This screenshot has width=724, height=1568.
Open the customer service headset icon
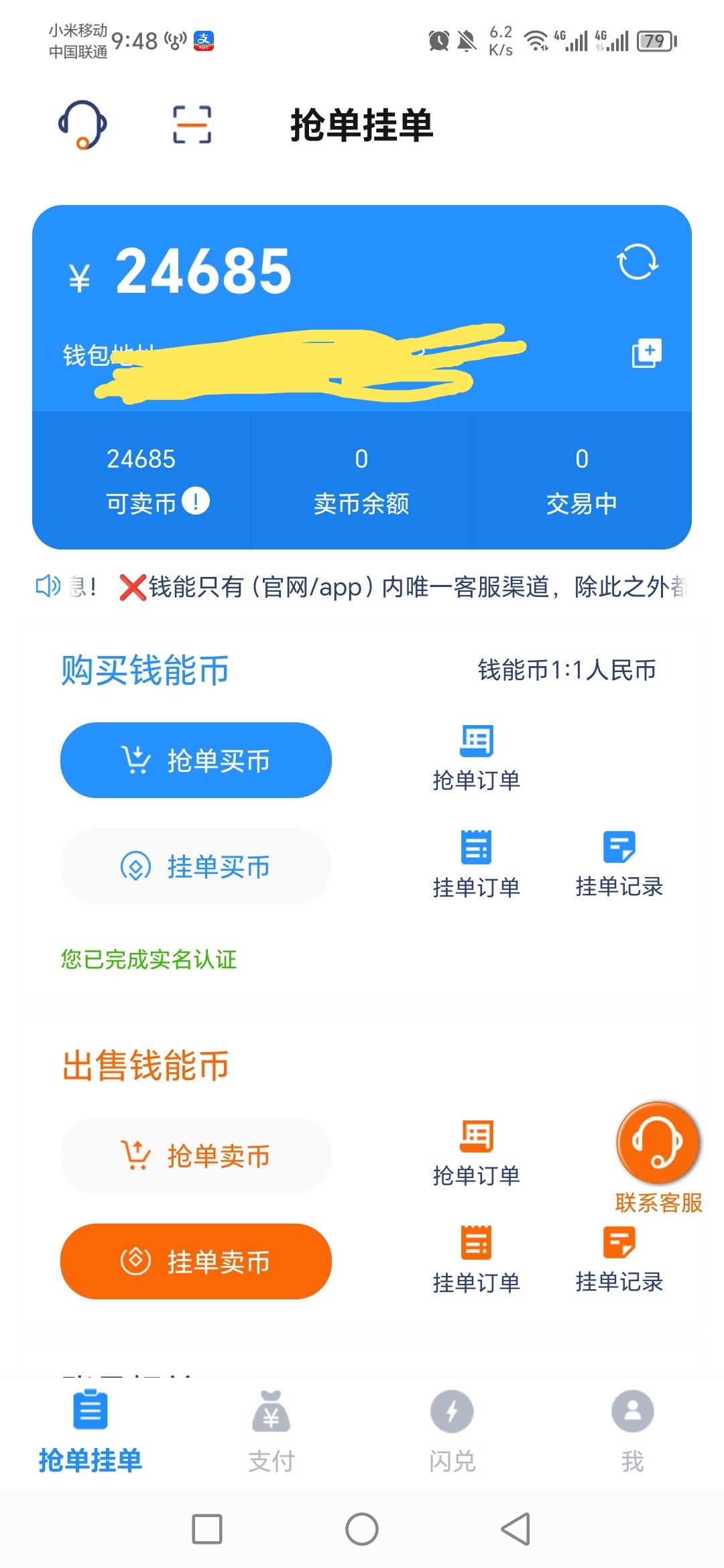(82, 125)
